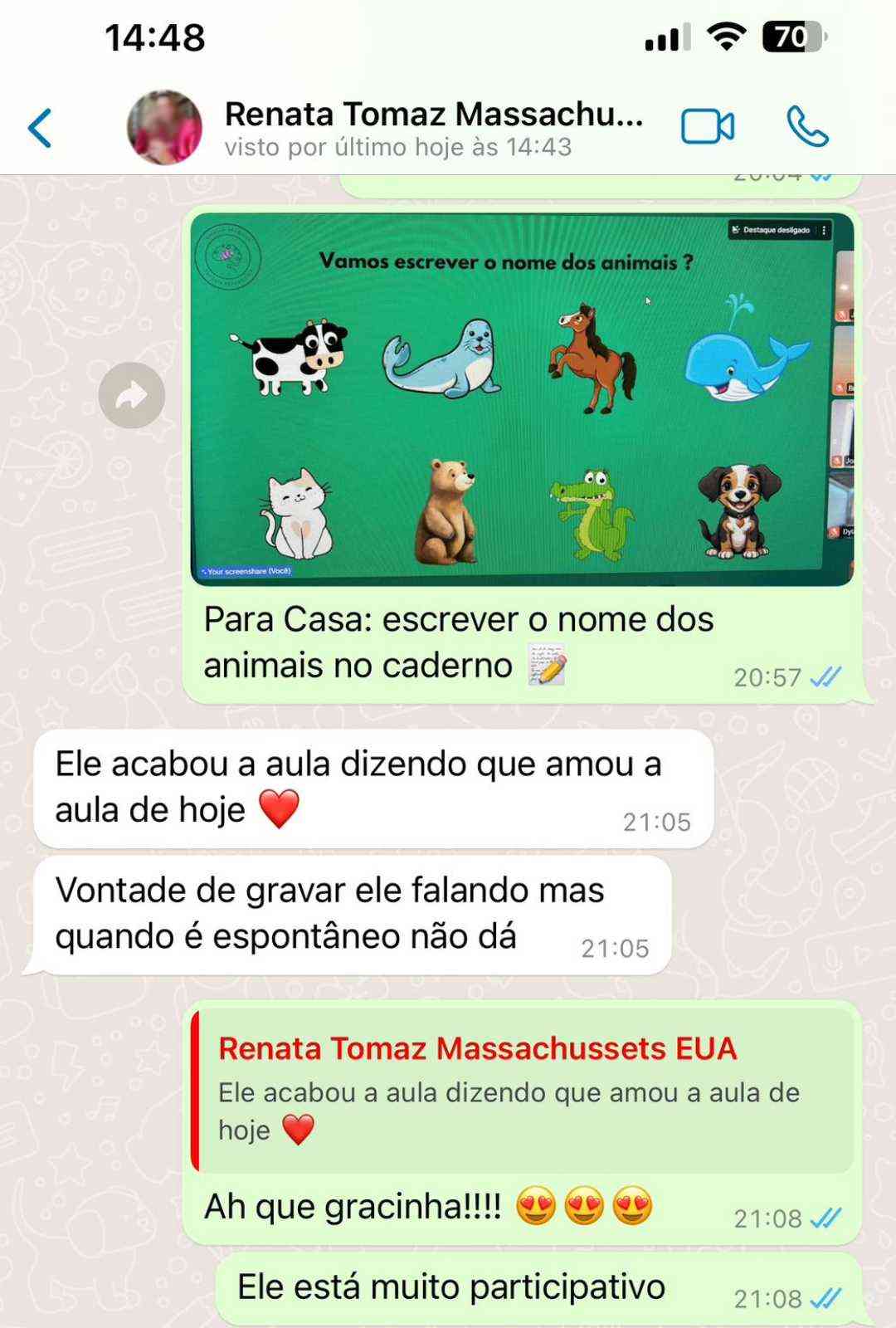Image resolution: width=896 pixels, height=1328 pixels.
Task: Jump to the quoted message from Renata
Action: tap(523, 1089)
